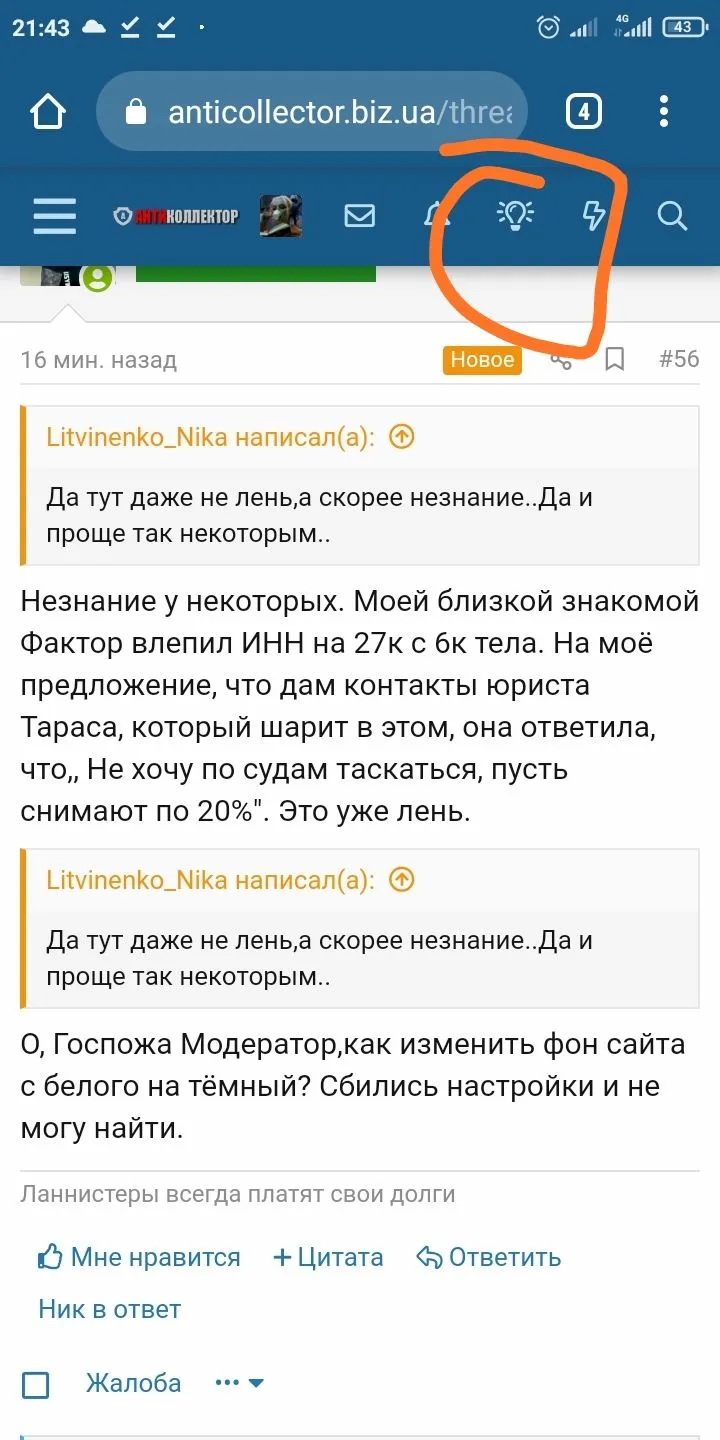Open the browser home page

click(x=49, y=112)
